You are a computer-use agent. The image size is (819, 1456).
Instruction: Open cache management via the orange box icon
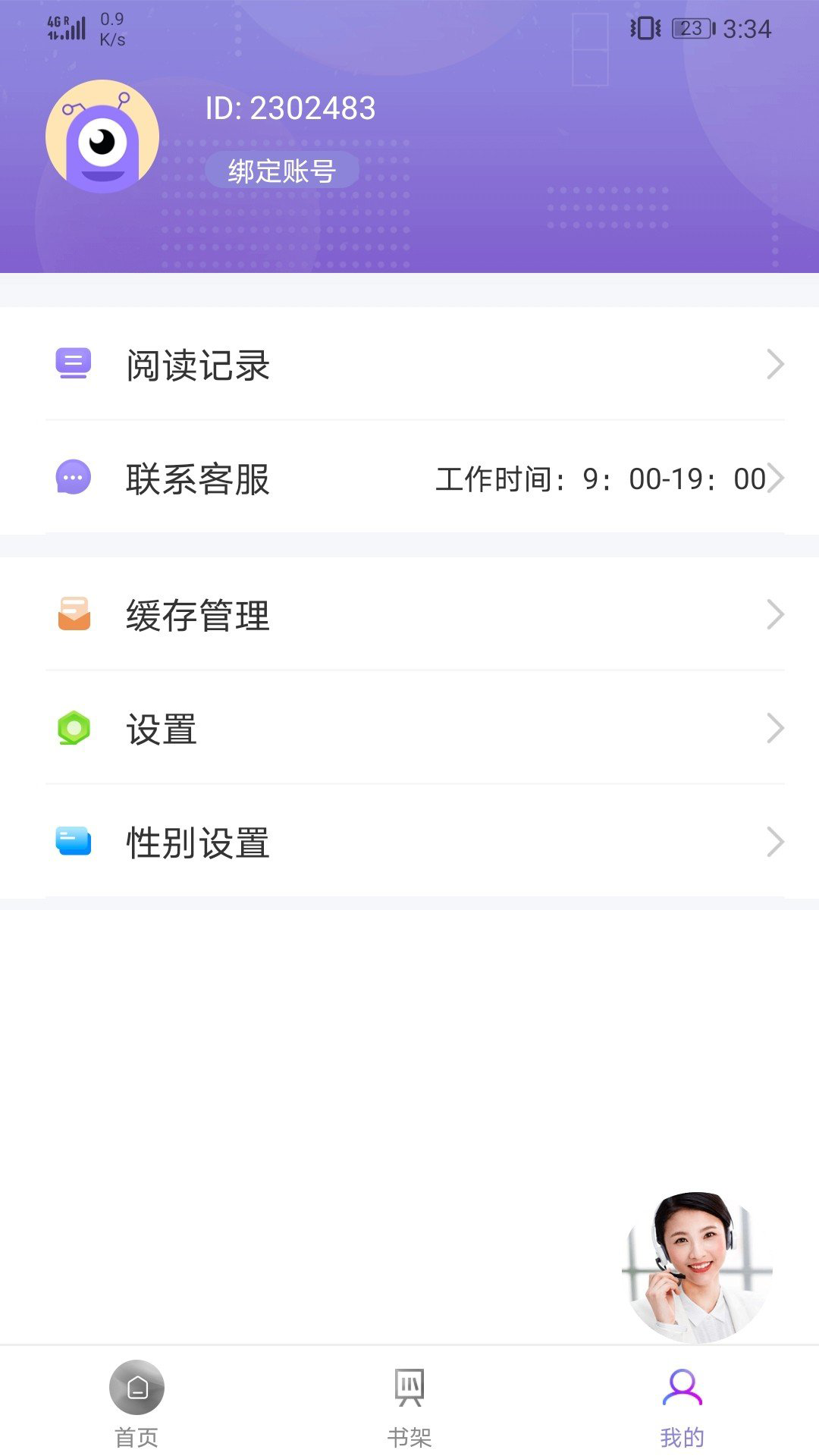pyautogui.click(x=73, y=614)
